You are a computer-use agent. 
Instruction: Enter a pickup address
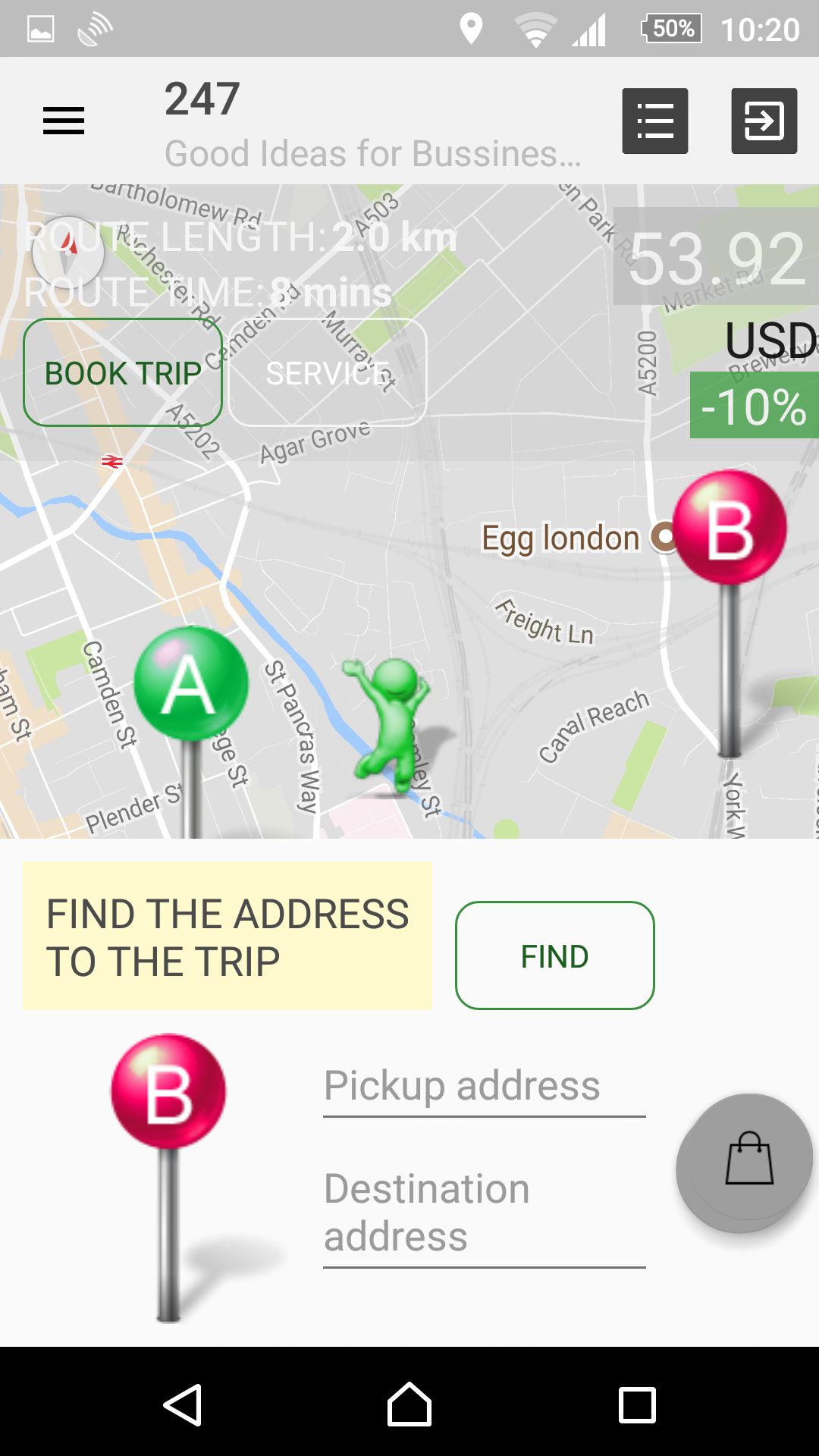(484, 1086)
